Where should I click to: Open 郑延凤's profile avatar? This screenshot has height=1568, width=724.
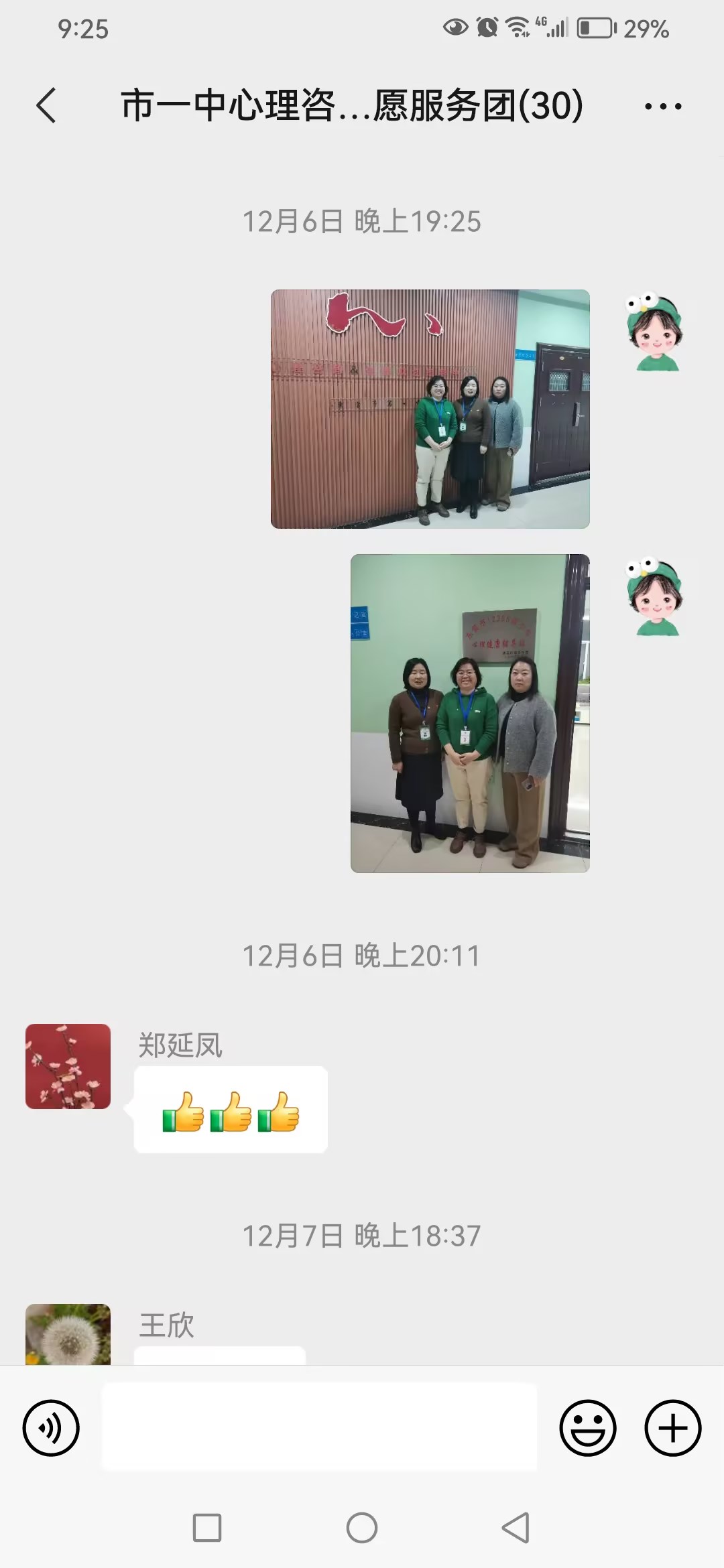point(68,1066)
